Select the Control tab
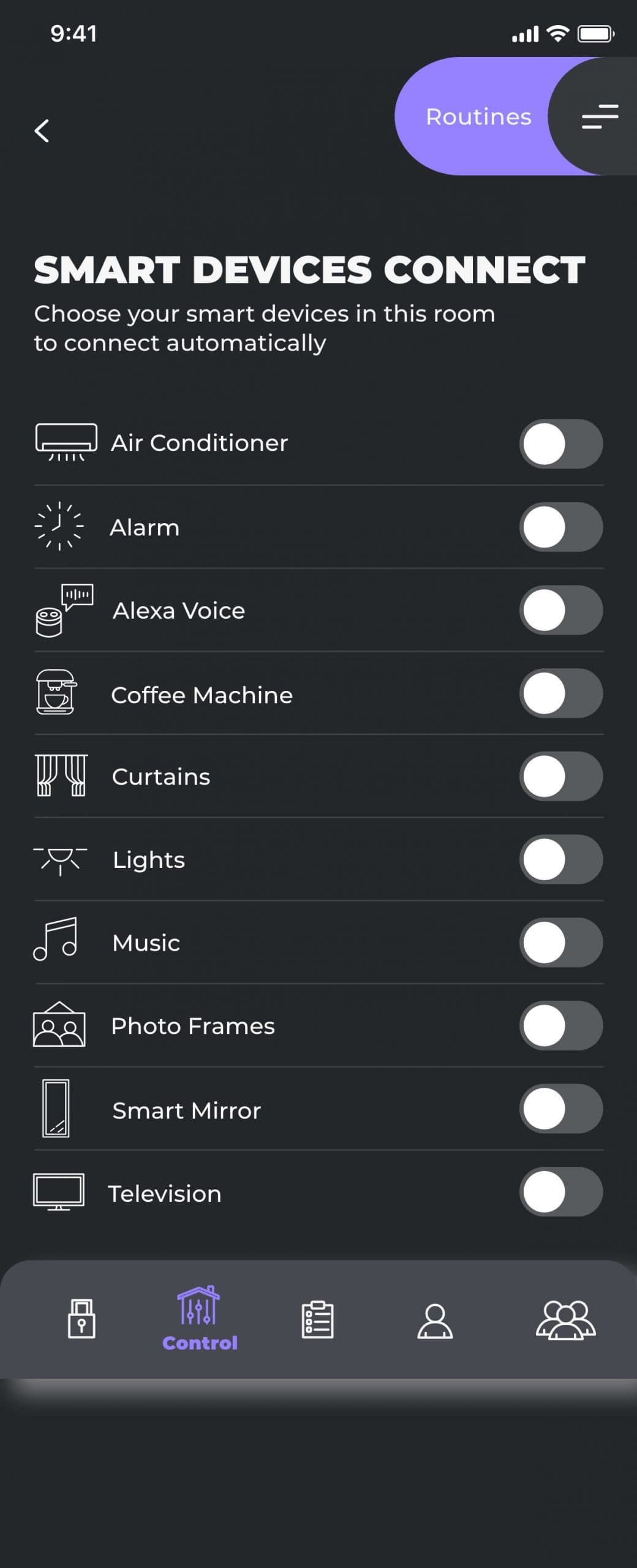This screenshot has width=637, height=1568. (x=199, y=1319)
